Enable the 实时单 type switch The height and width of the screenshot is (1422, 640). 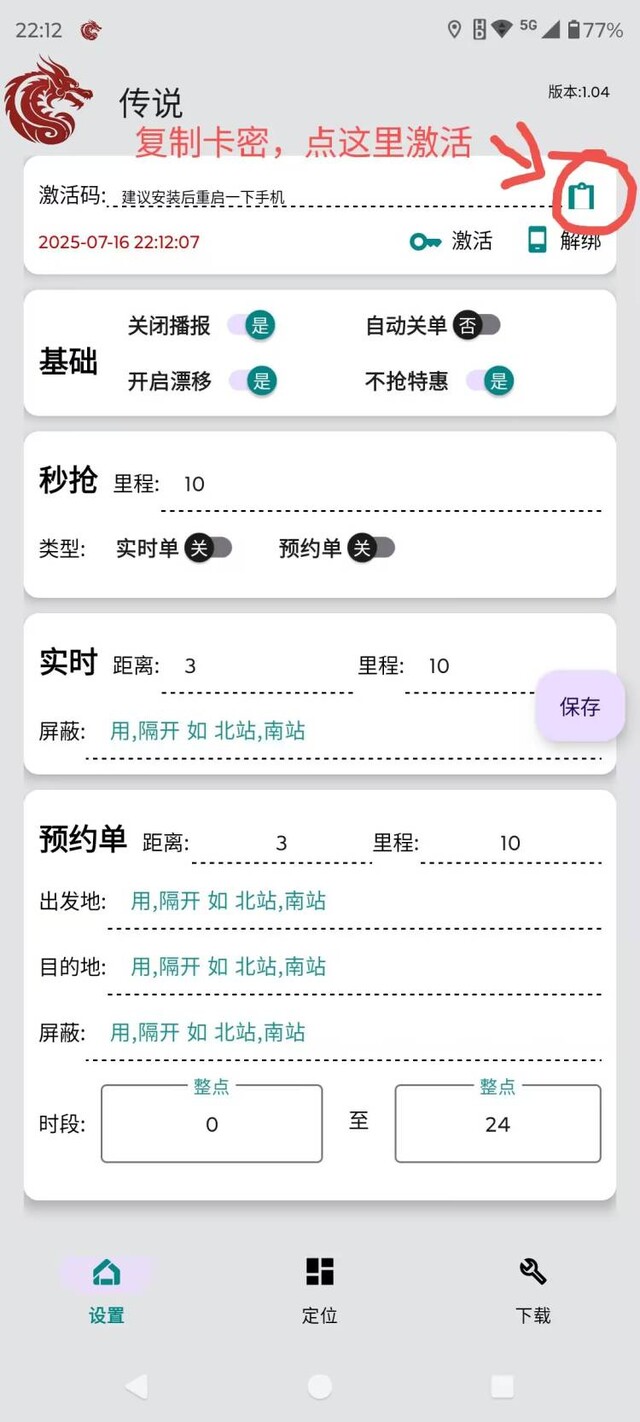pyautogui.click(x=208, y=548)
